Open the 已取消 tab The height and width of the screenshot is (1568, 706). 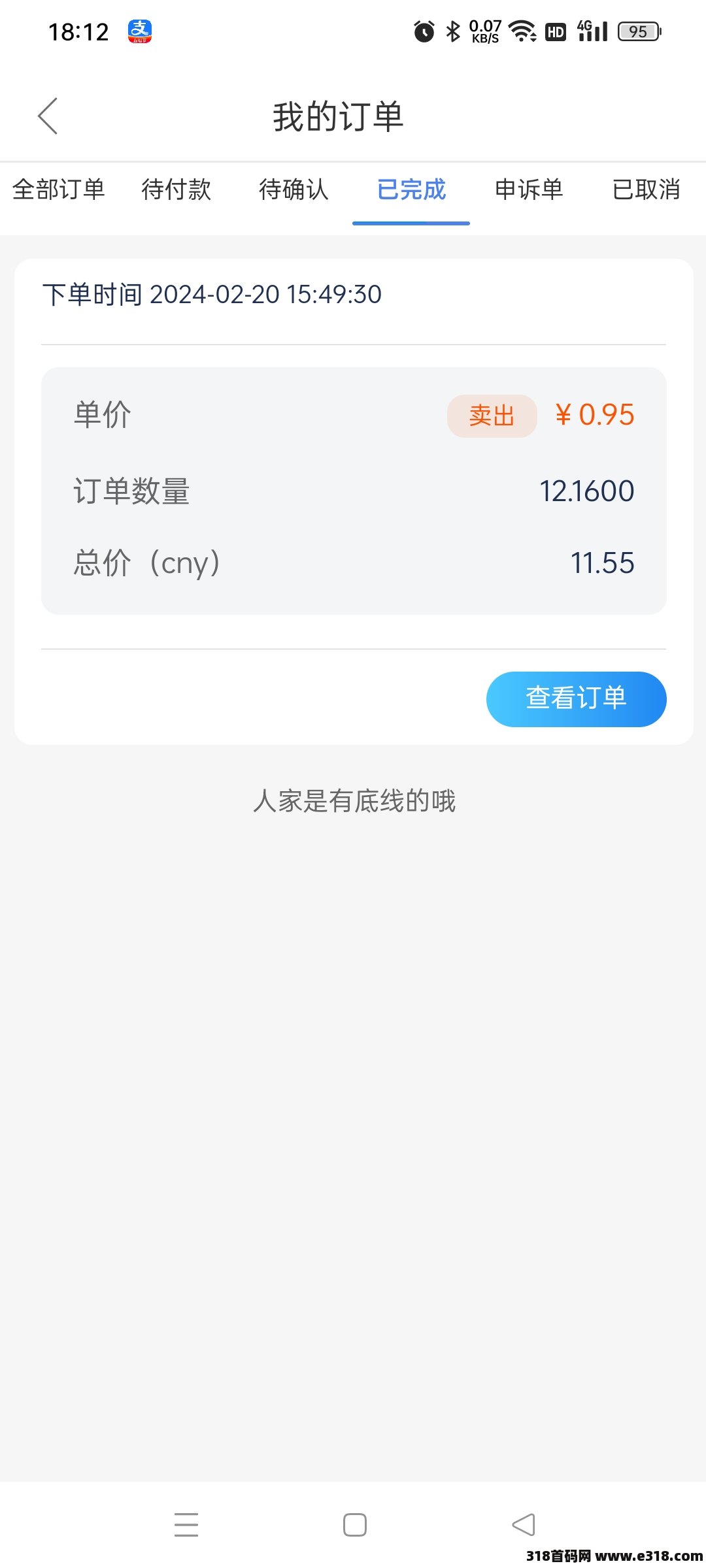[x=647, y=189]
